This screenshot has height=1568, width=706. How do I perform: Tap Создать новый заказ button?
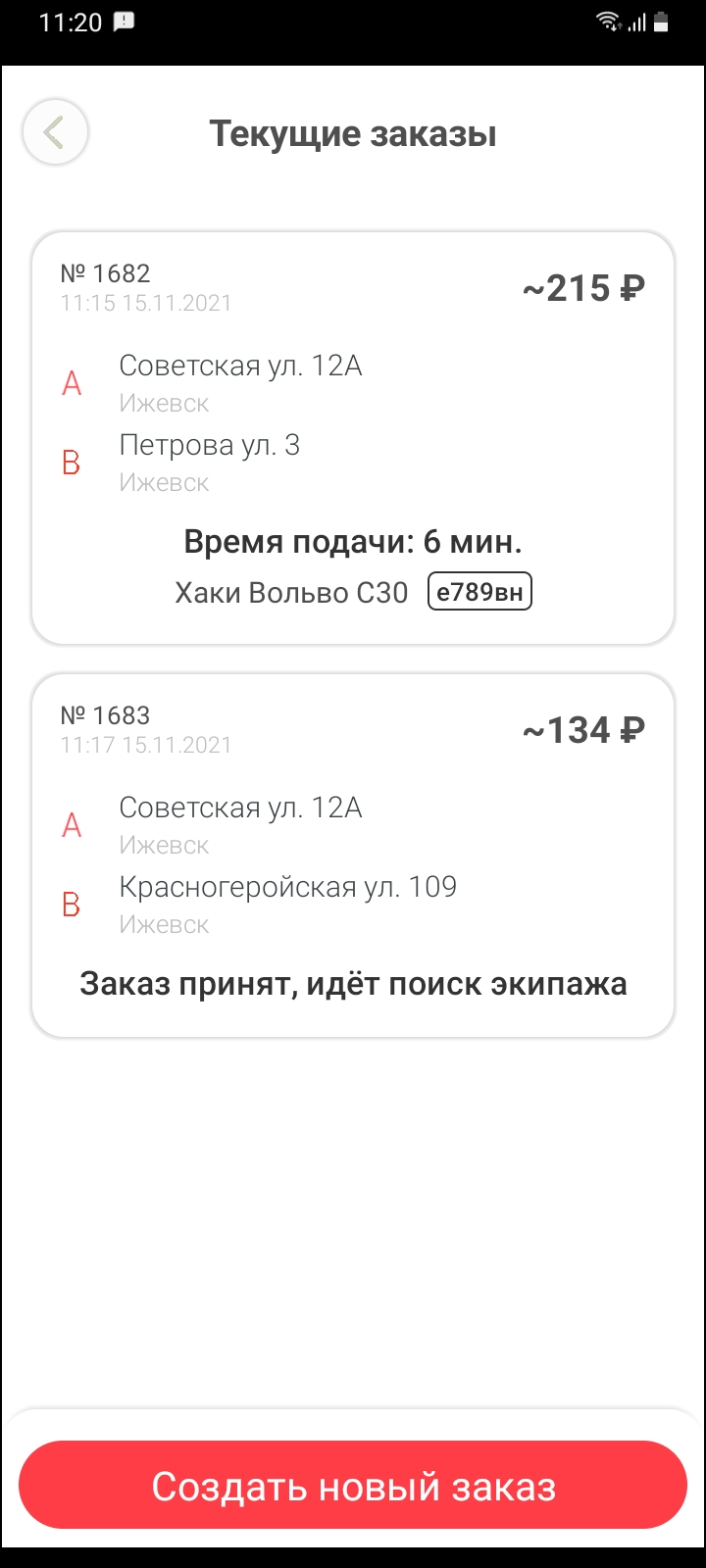353,1486
